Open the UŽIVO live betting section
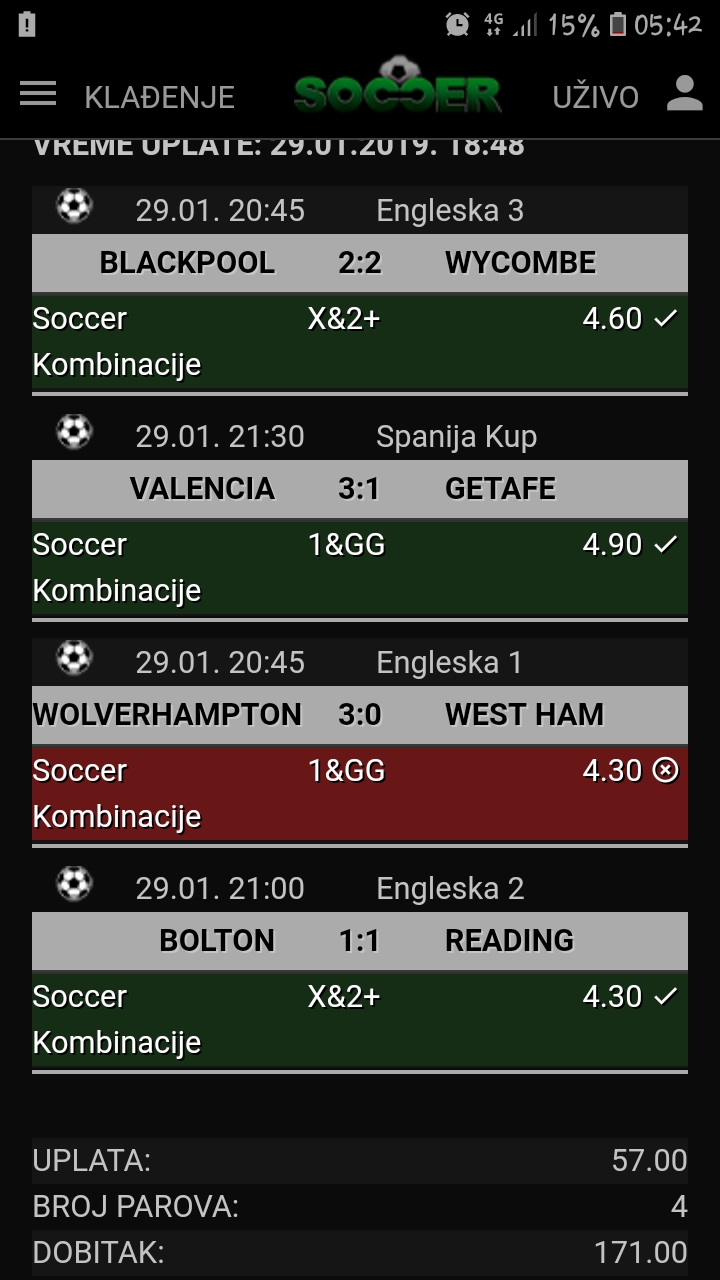The height and width of the screenshot is (1280, 720). click(x=596, y=97)
